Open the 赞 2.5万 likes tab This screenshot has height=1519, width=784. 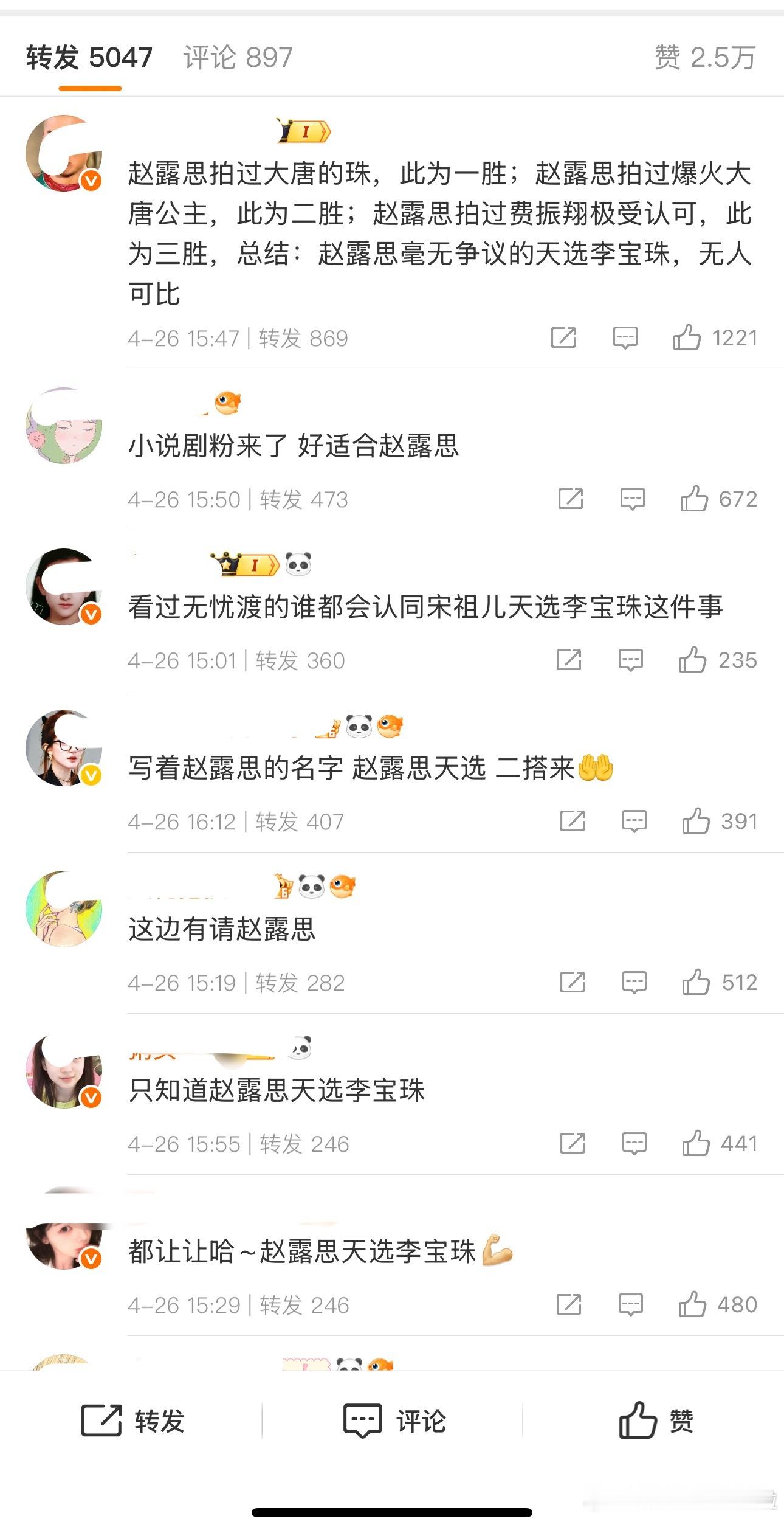705,58
